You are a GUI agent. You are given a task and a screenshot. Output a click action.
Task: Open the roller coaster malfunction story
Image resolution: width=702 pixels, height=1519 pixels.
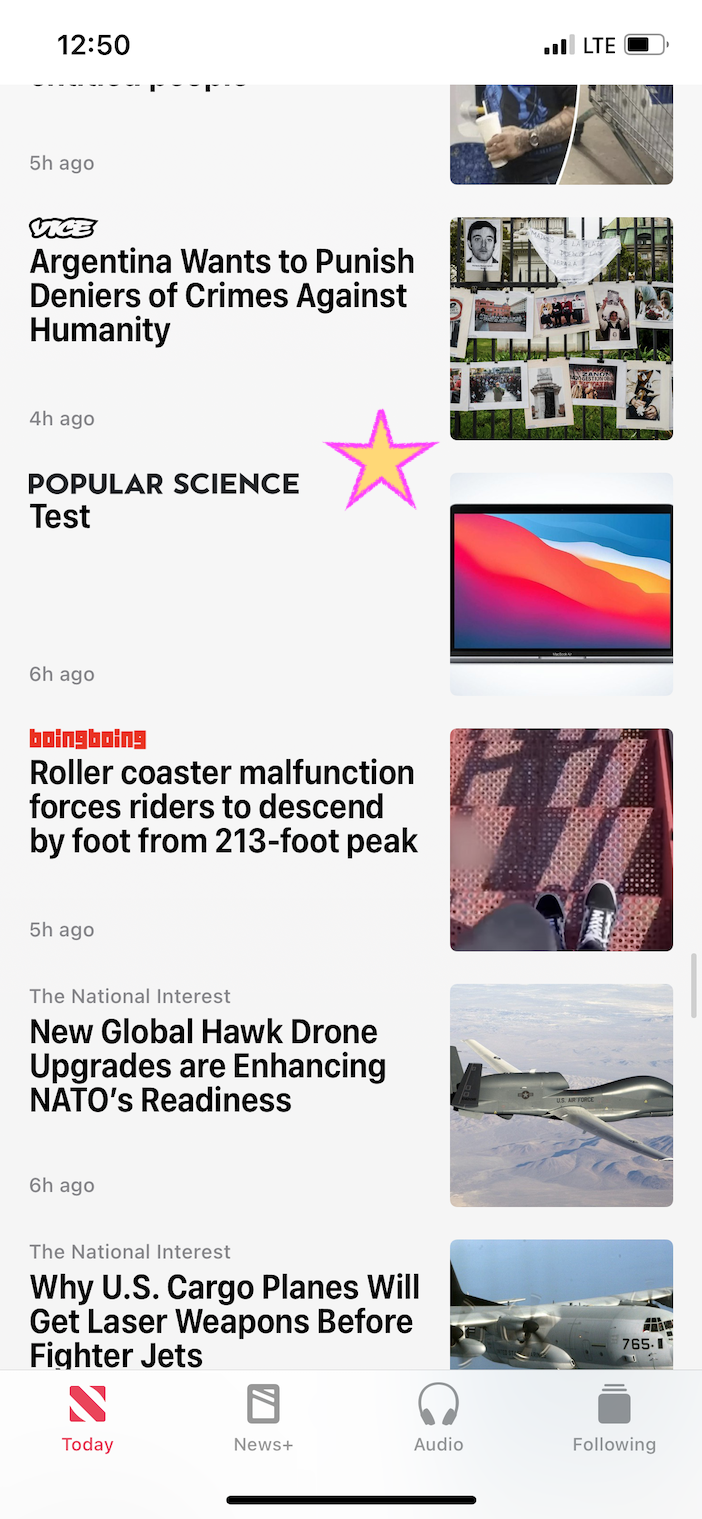223,807
